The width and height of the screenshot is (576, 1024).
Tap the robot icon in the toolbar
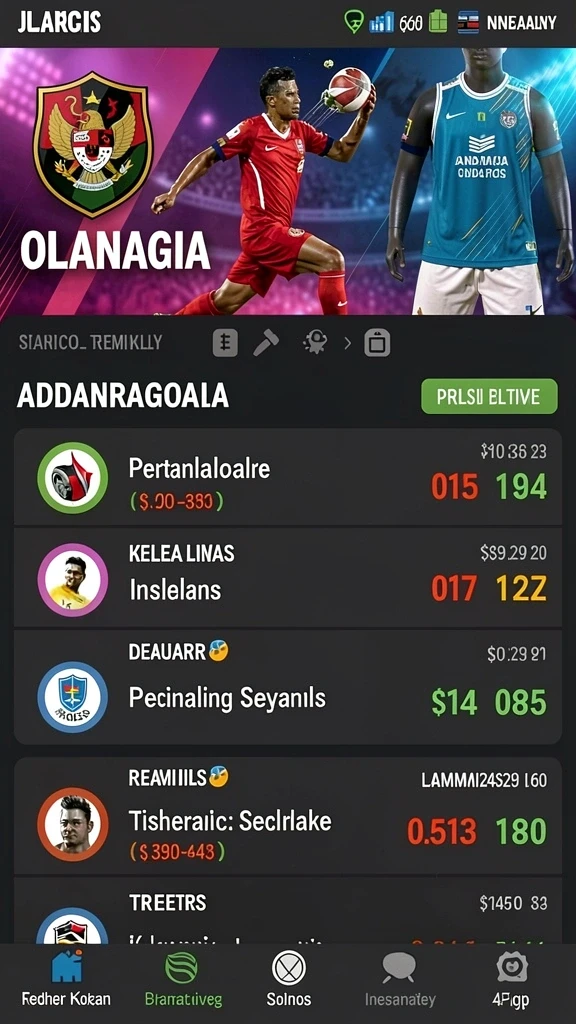[315, 342]
